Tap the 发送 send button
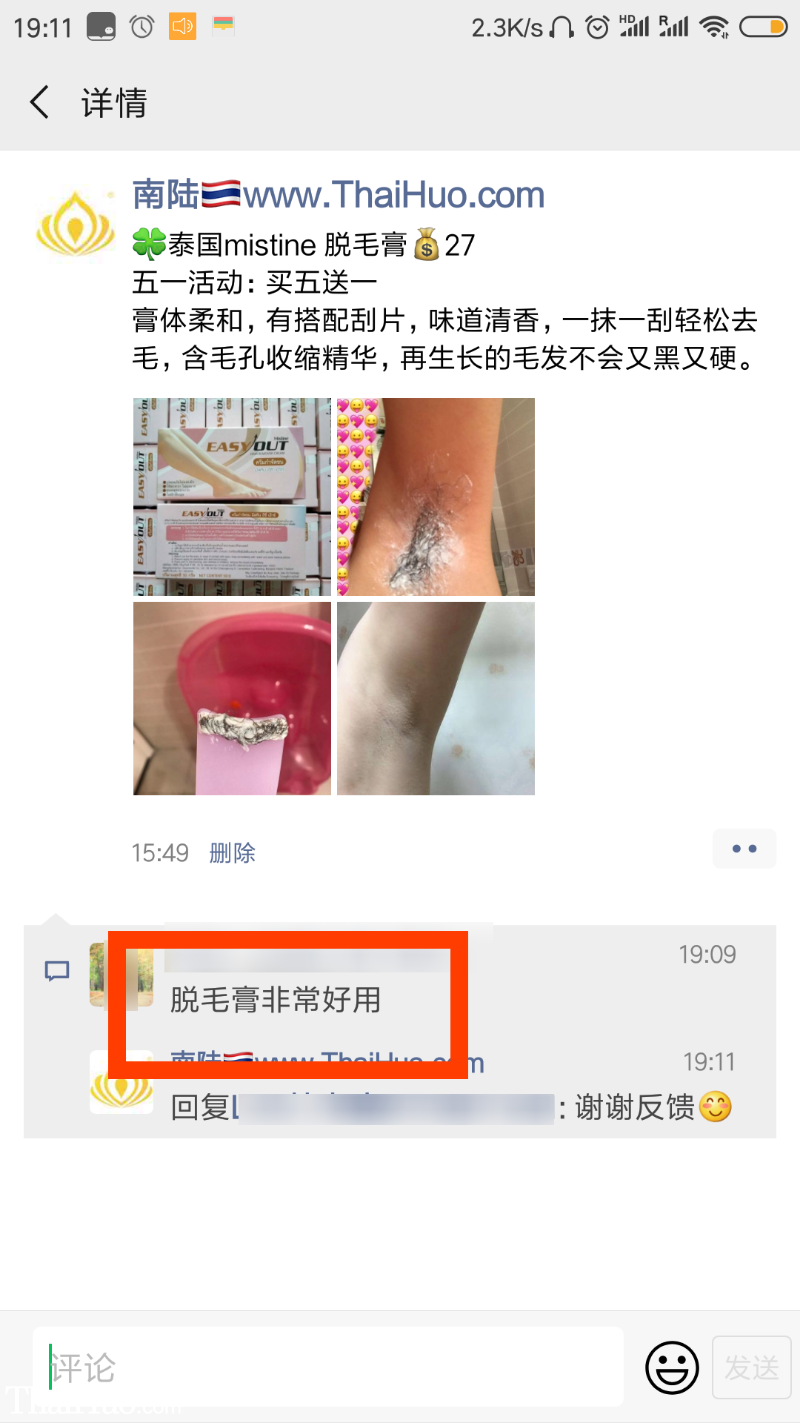The height and width of the screenshot is (1423, 800). pos(751,1367)
